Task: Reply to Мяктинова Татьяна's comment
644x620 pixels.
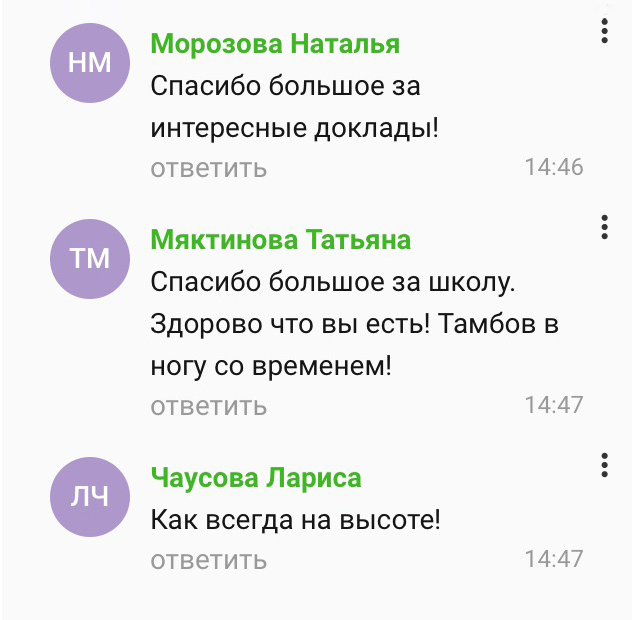Action: (x=209, y=406)
